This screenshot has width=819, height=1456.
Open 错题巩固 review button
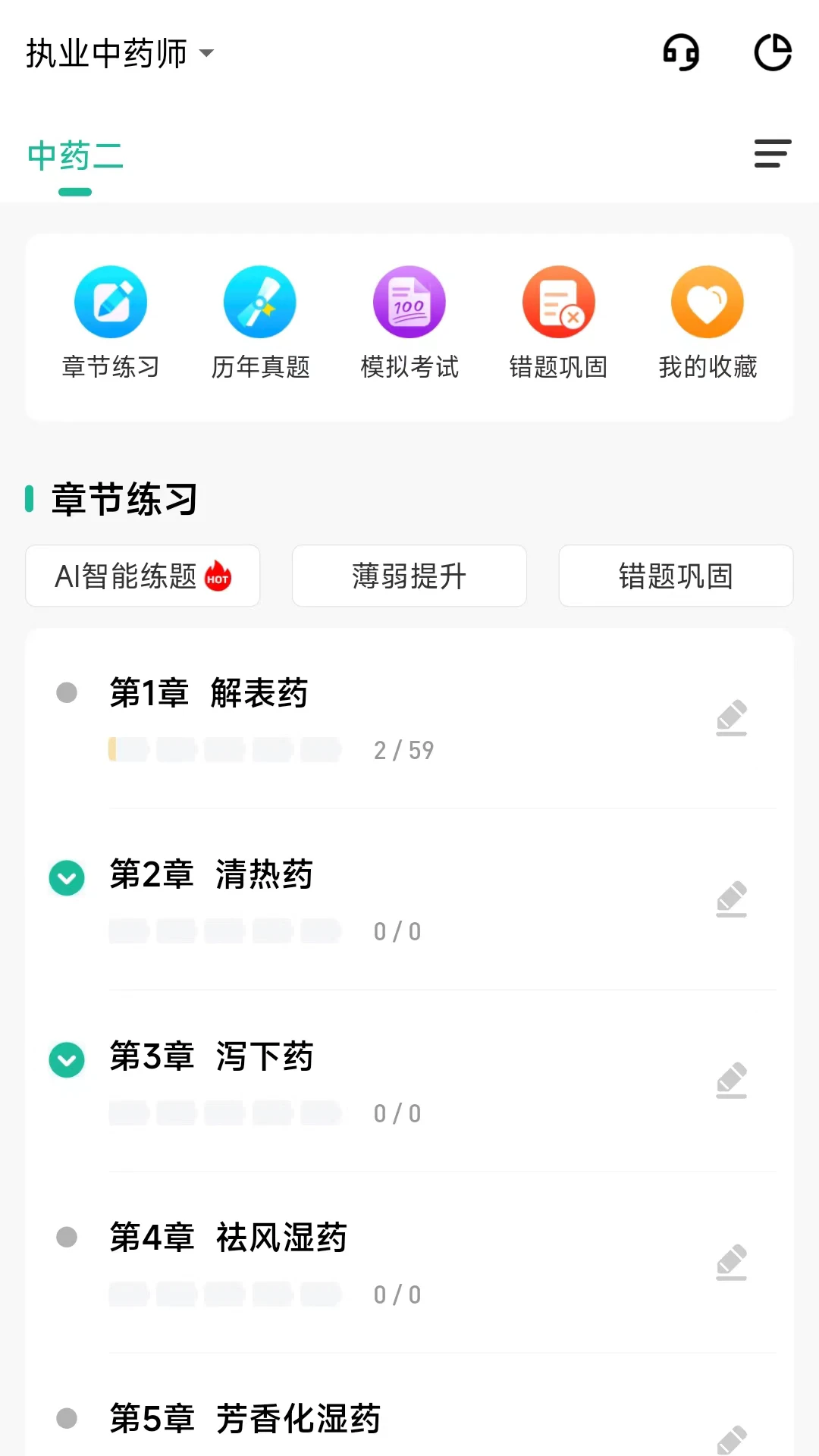click(675, 576)
